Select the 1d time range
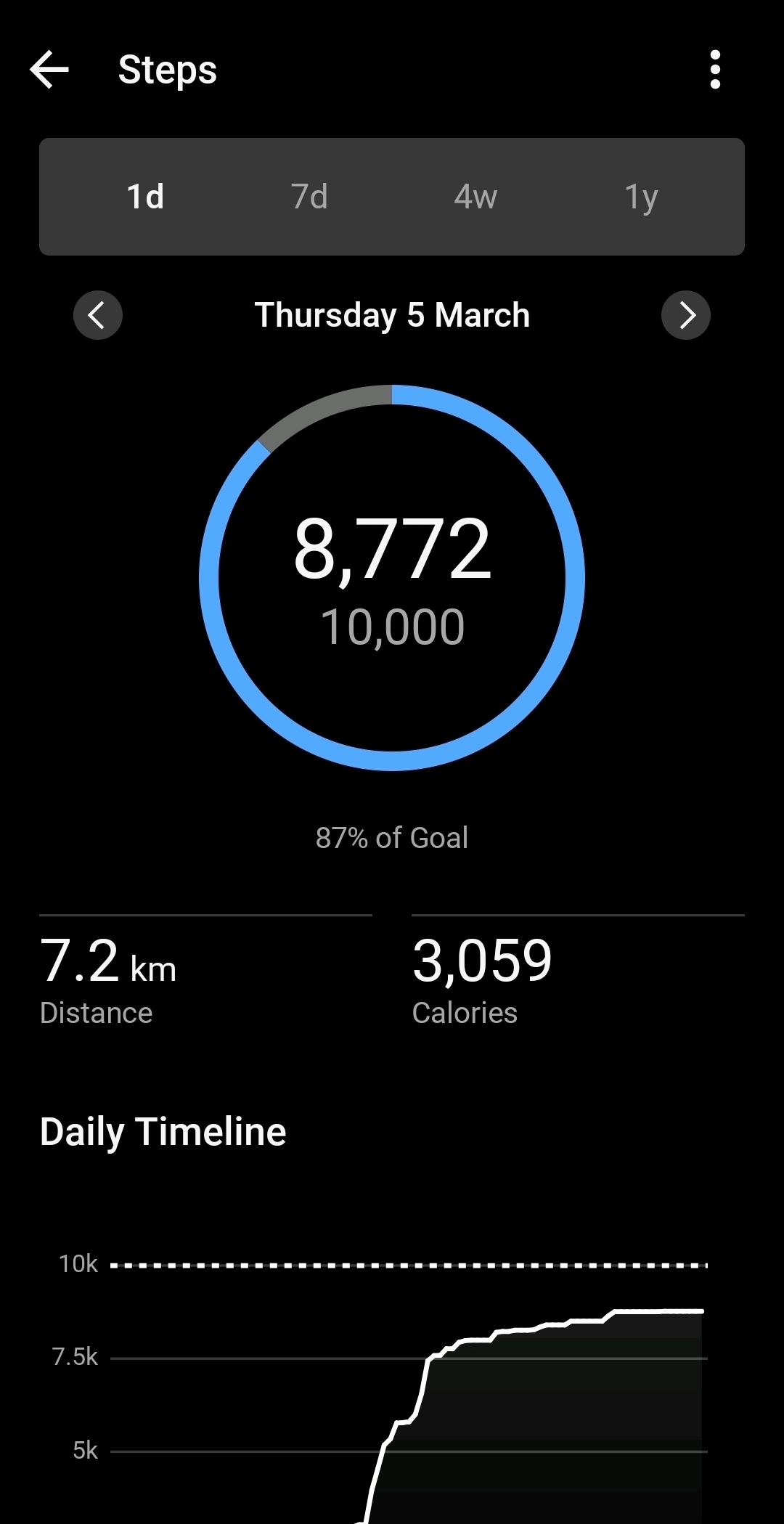This screenshot has height=1524, width=784. tap(145, 197)
